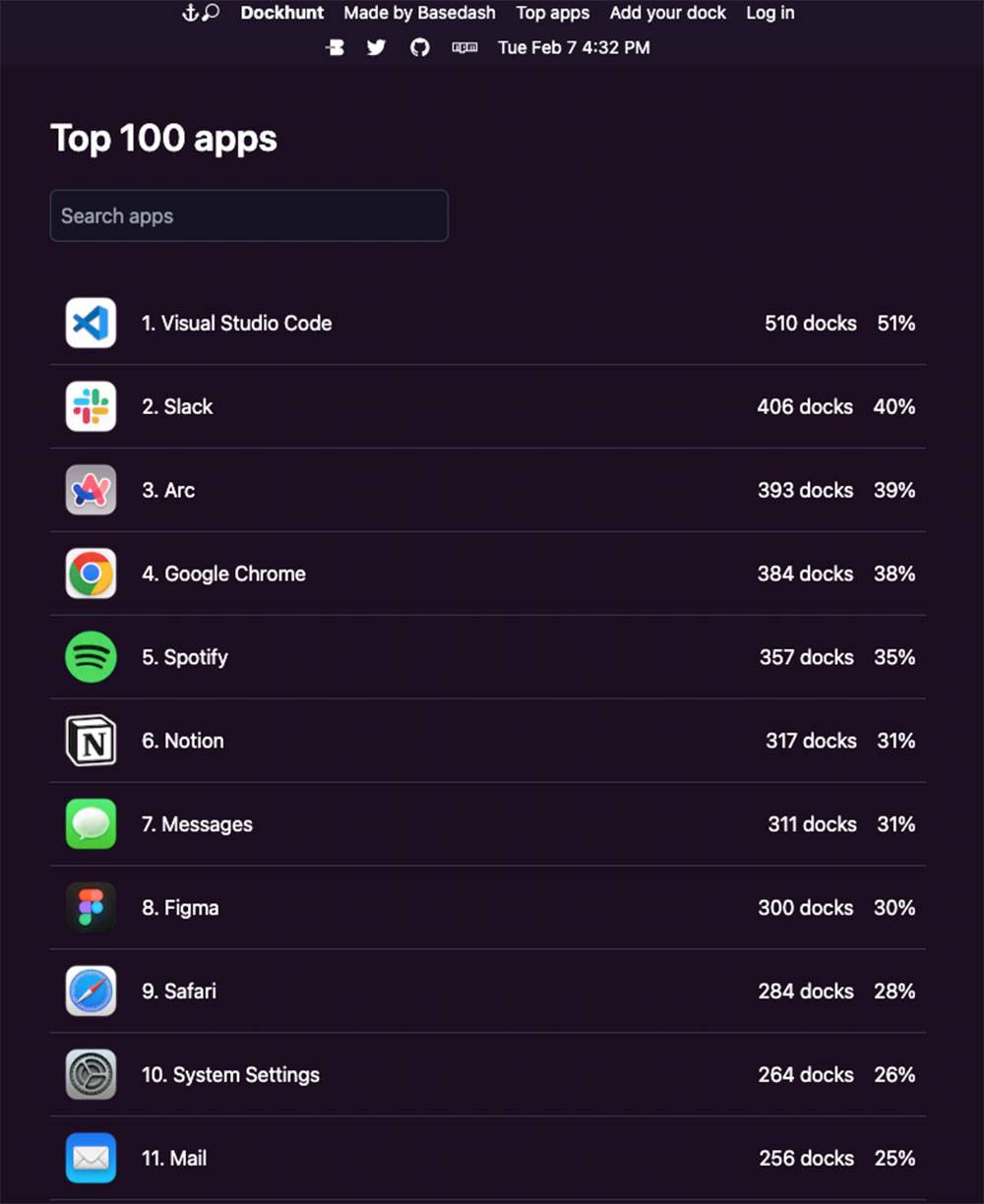Open the GitHub icon link
984x1204 pixels.
(420, 47)
